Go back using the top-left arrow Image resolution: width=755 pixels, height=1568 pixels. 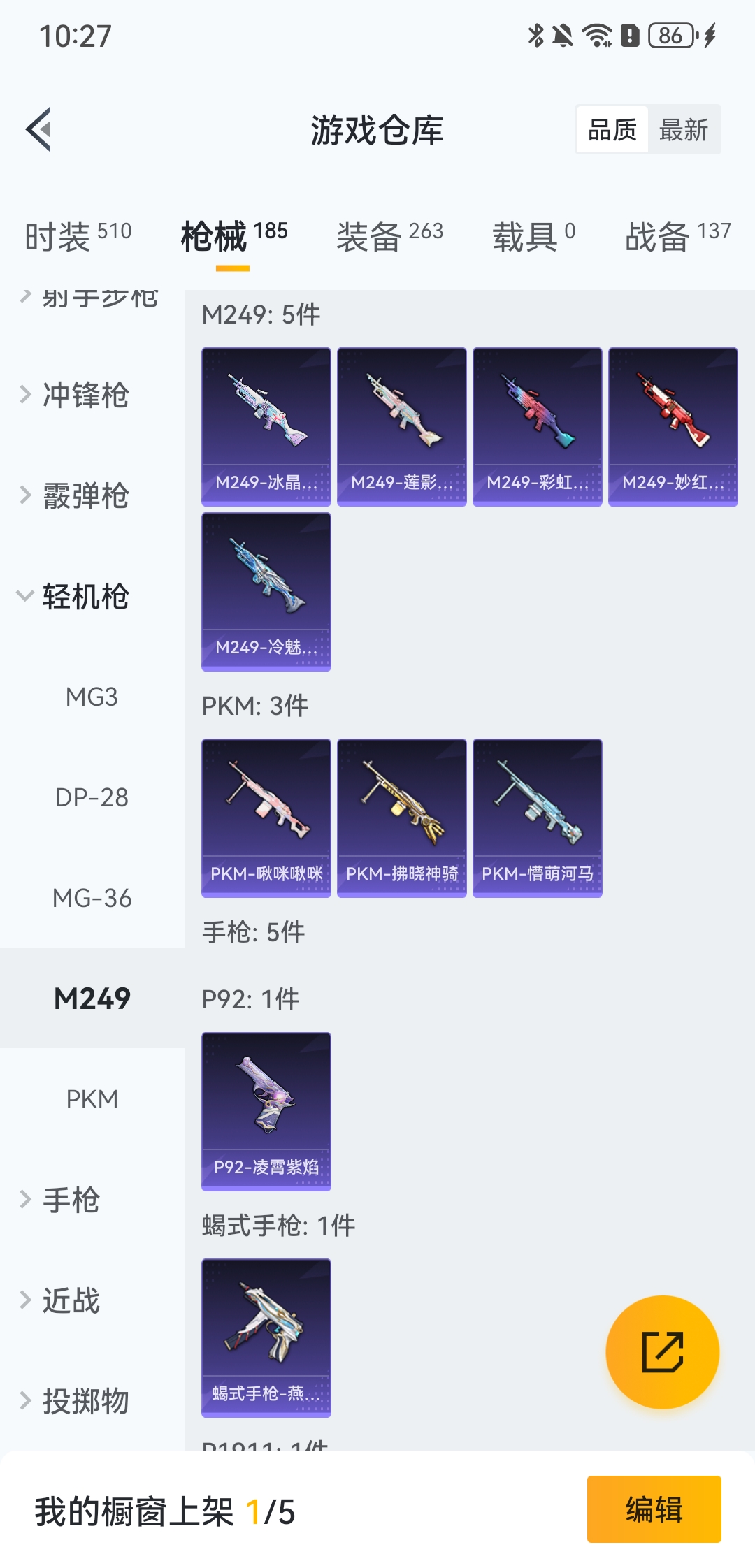(39, 129)
